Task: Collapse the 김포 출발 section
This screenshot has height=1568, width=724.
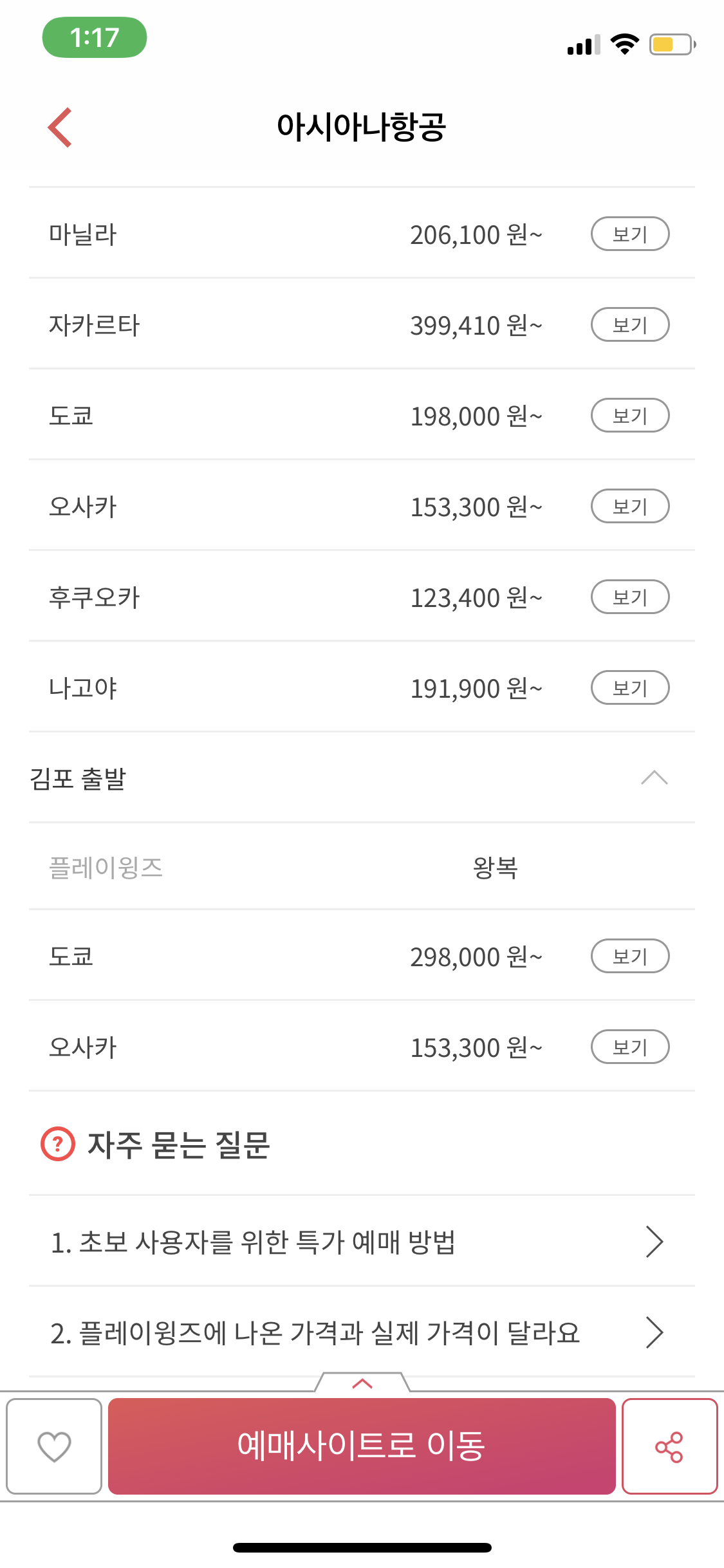Action: click(654, 778)
